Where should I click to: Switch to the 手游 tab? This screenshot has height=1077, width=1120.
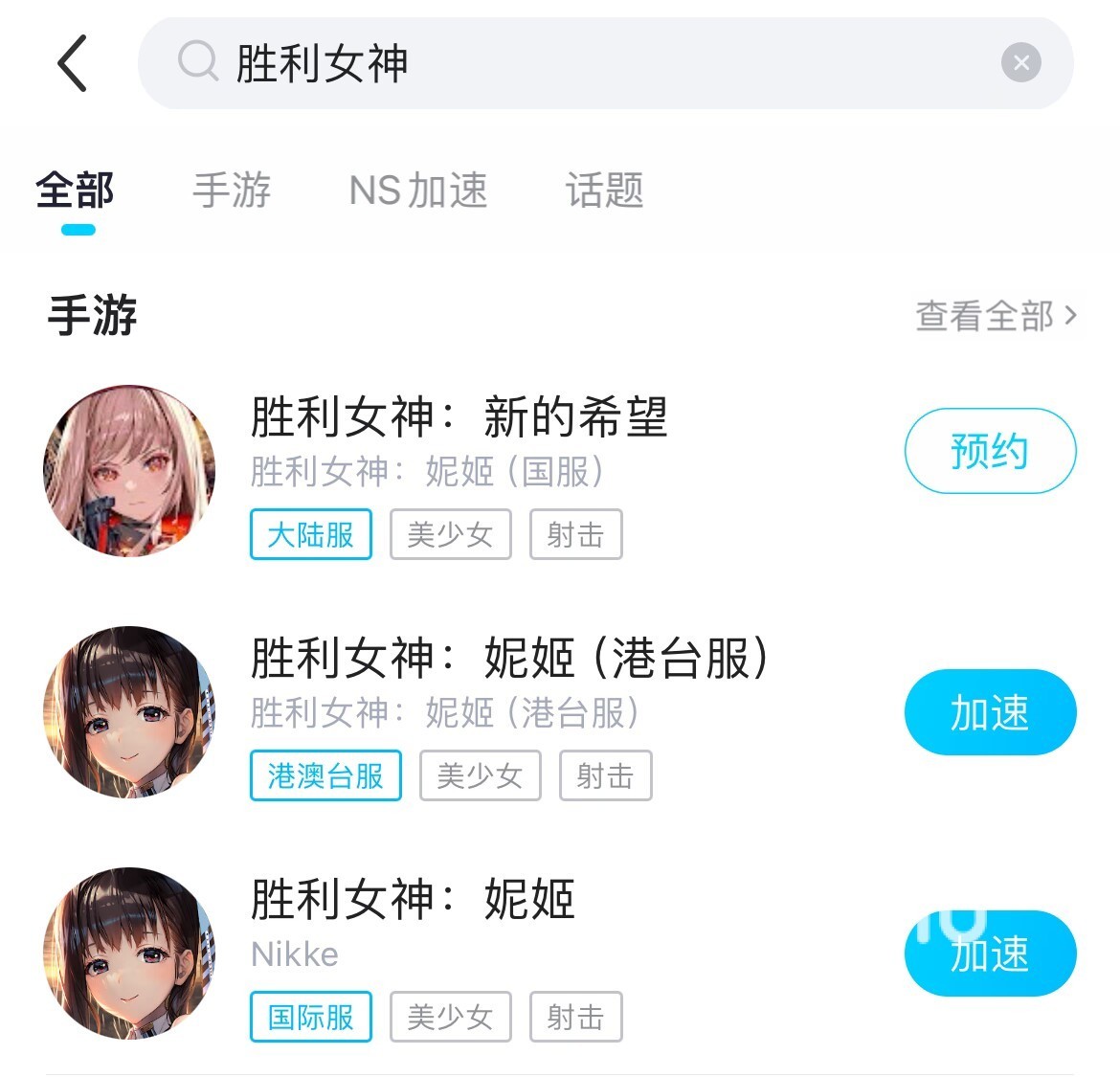[x=232, y=191]
